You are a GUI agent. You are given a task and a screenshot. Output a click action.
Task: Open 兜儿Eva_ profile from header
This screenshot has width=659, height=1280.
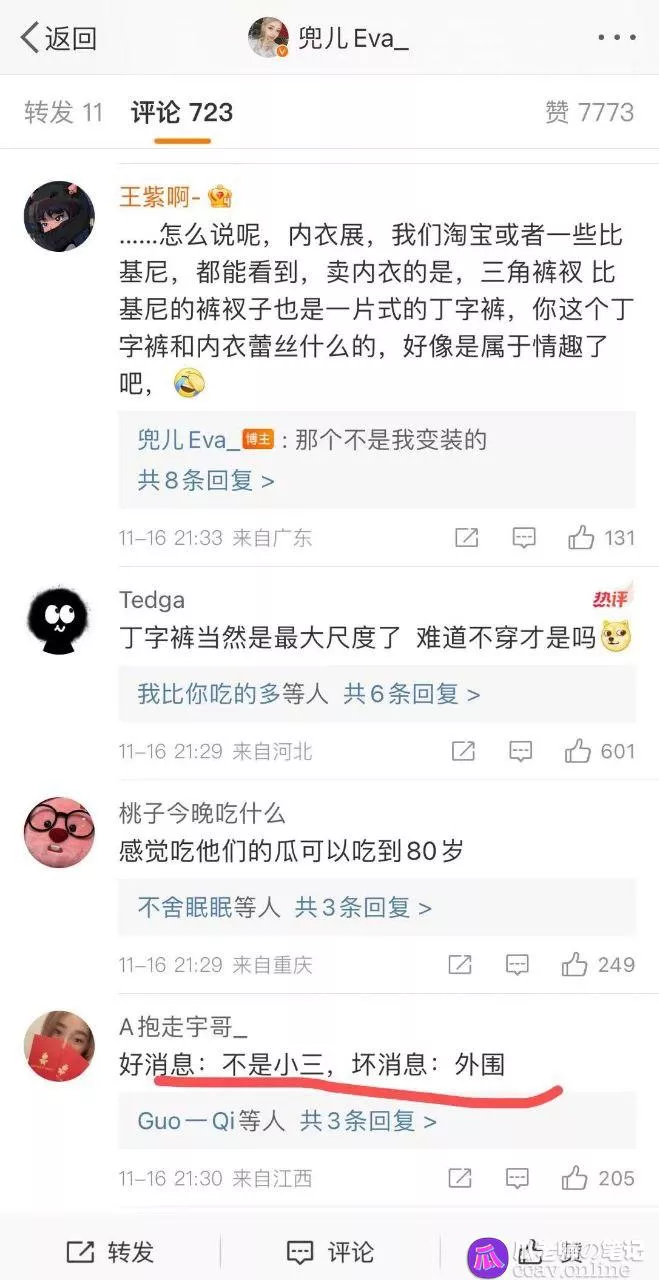click(330, 38)
